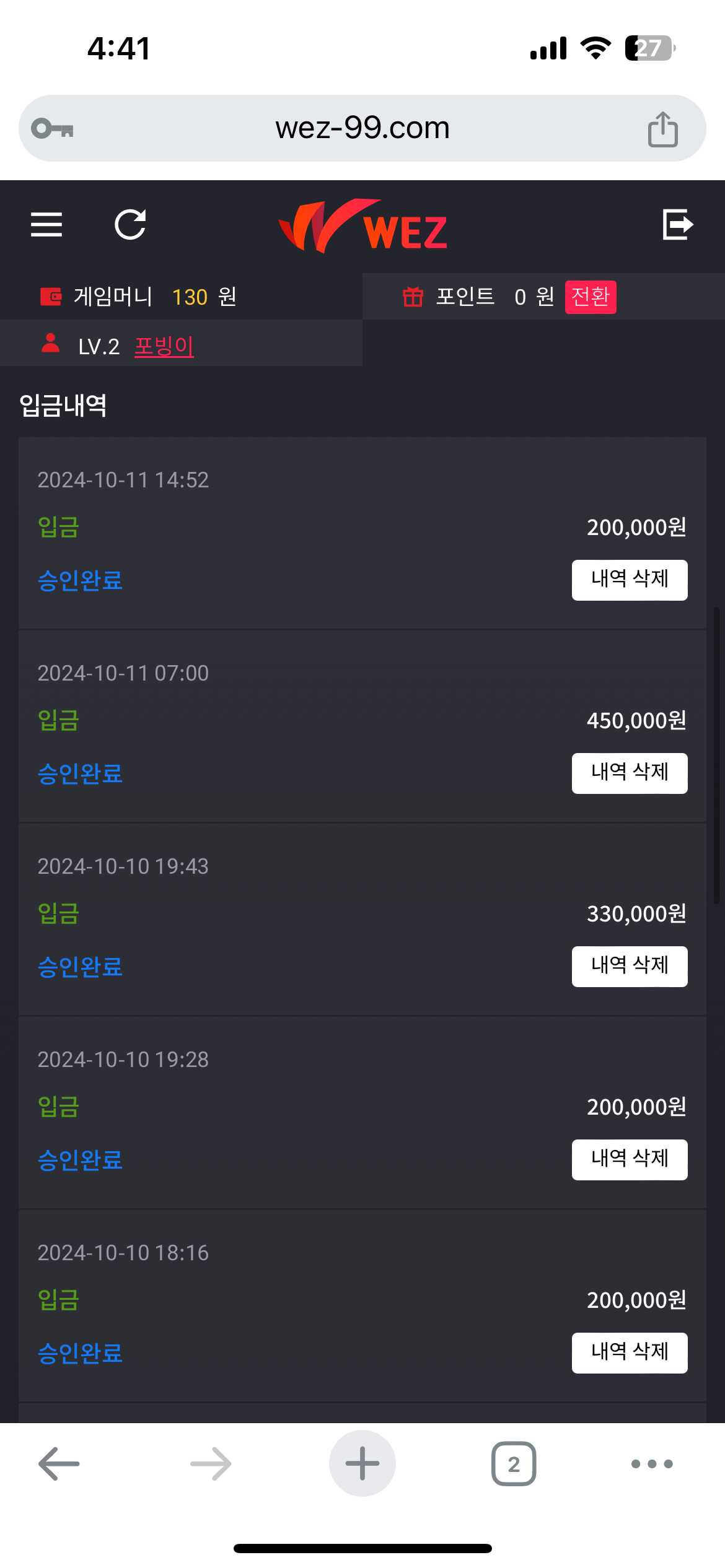This screenshot has width=725, height=1568.
Task: Refresh the page with the reload icon
Action: 130,224
